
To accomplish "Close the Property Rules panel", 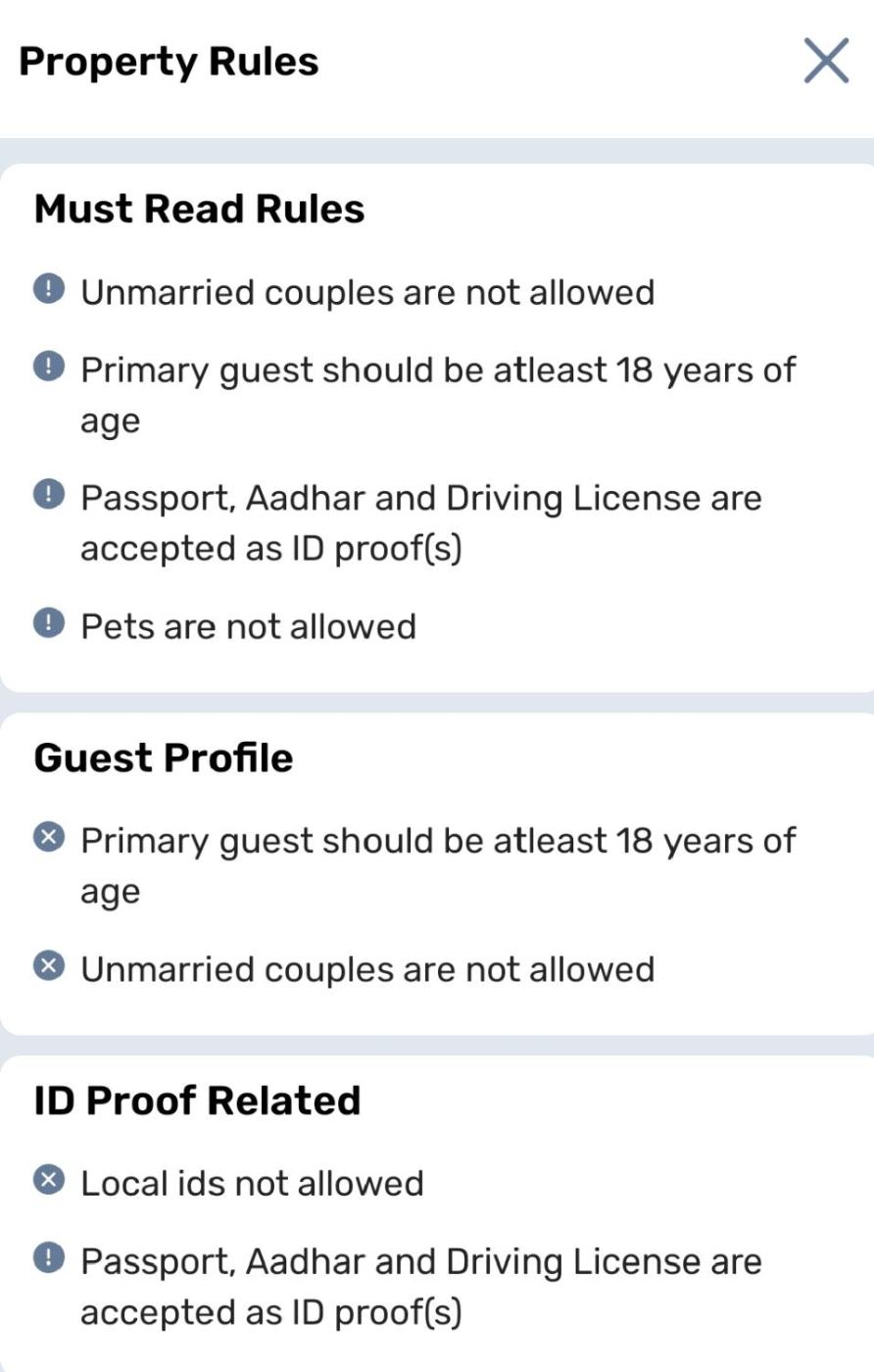I will coord(825,62).
